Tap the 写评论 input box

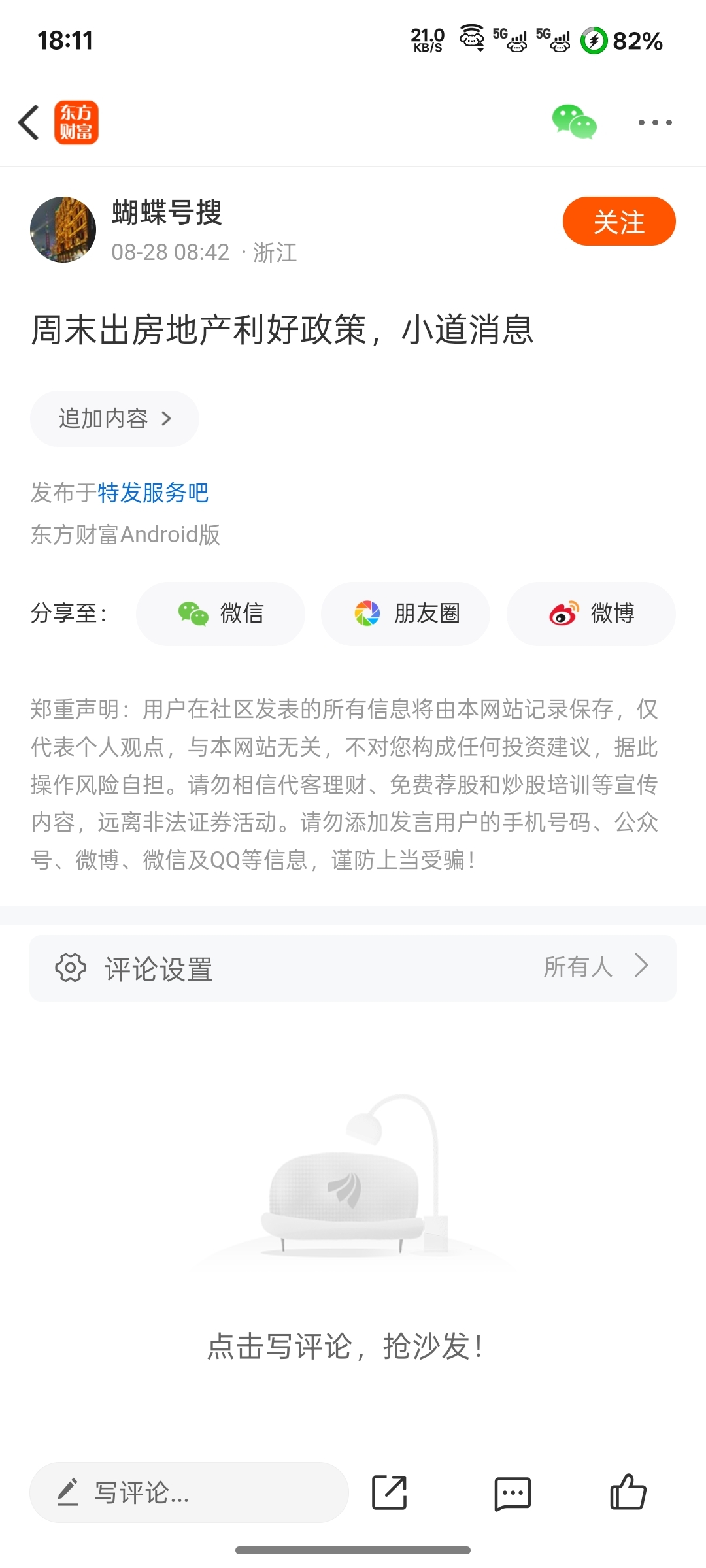click(x=189, y=1492)
